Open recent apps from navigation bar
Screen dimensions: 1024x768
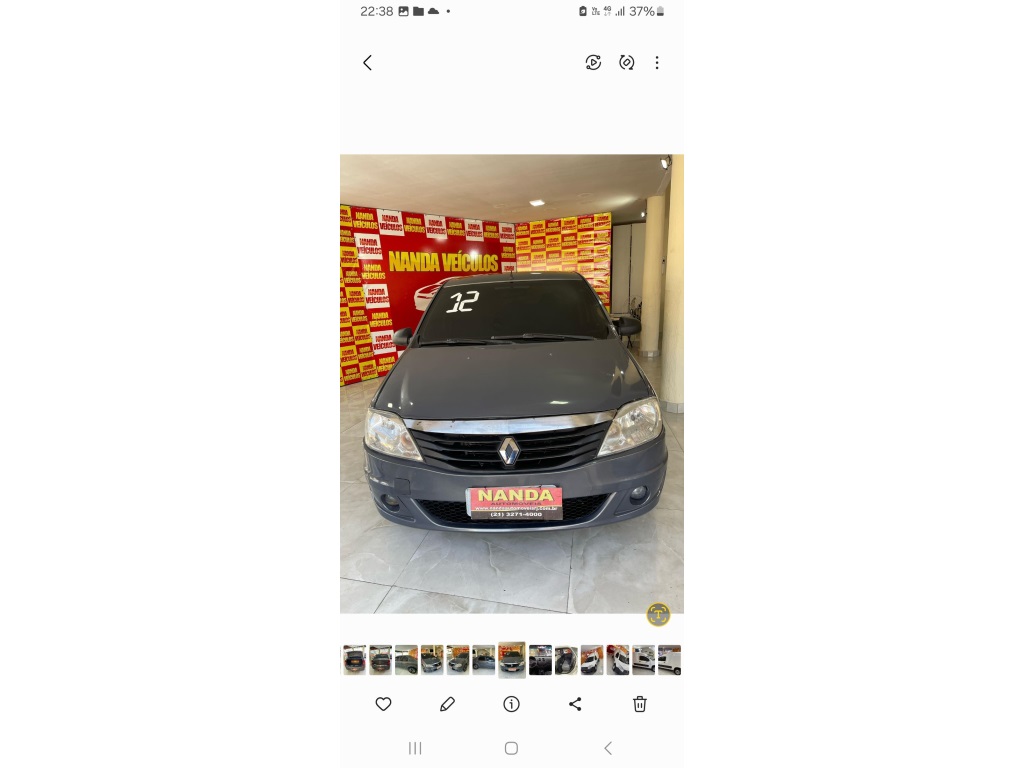(x=415, y=748)
